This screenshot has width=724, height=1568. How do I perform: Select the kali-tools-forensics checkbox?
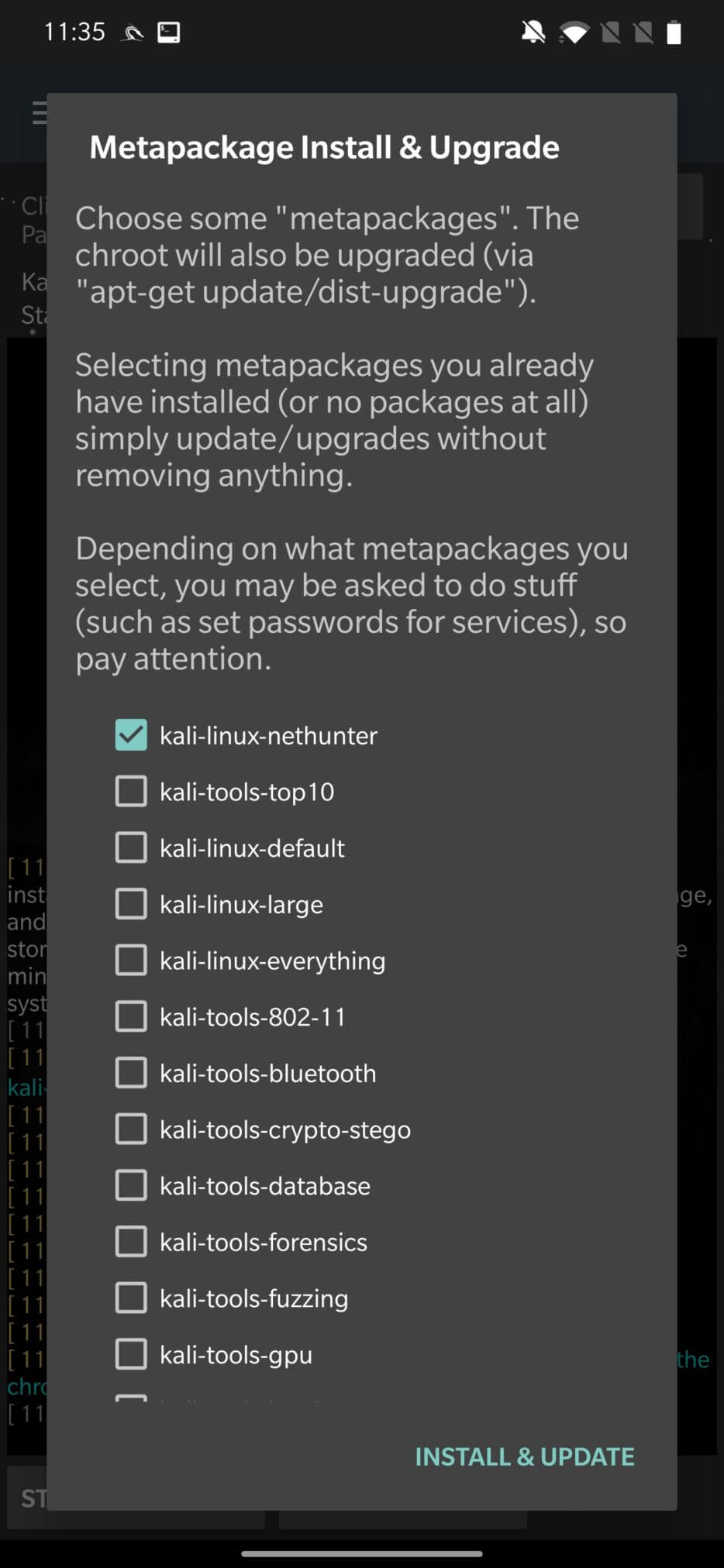131,1242
